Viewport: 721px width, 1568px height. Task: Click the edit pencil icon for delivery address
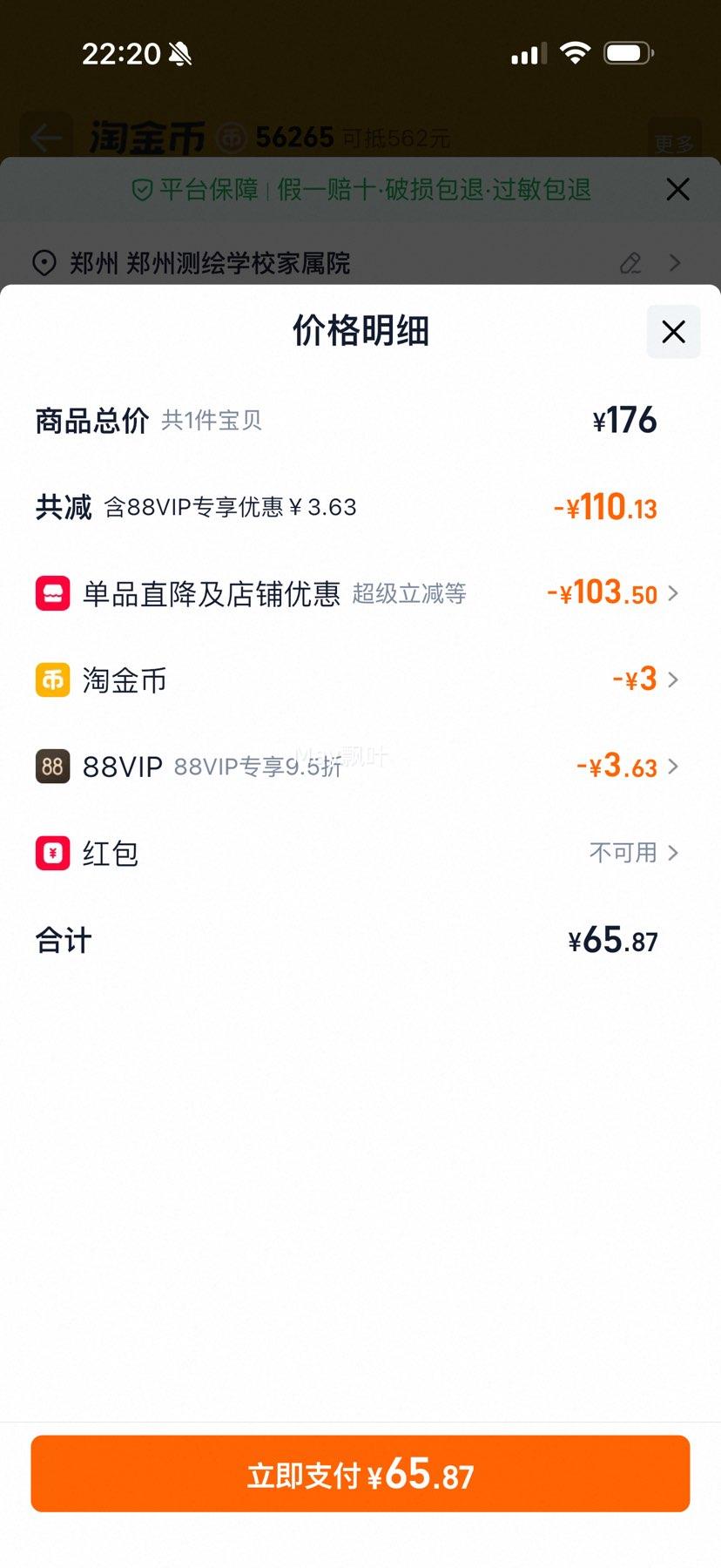(630, 262)
